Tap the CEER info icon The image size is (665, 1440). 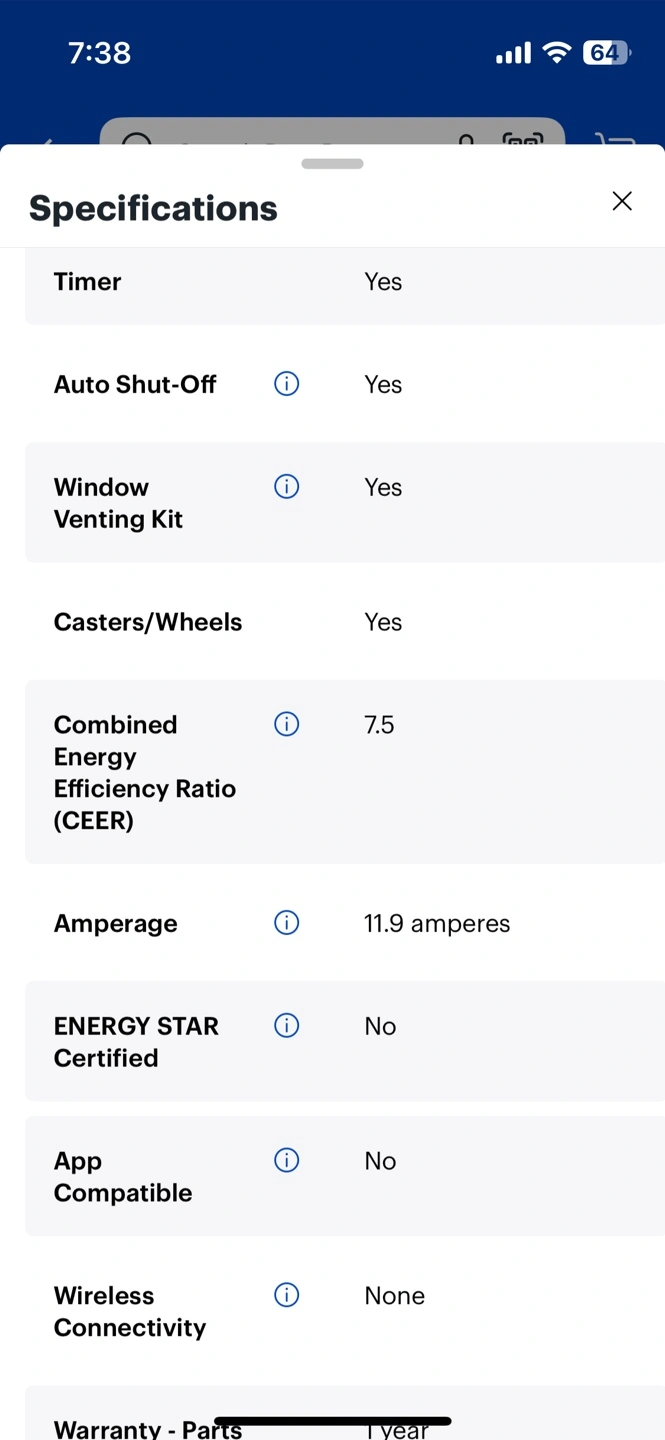click(x=287, y=724)
